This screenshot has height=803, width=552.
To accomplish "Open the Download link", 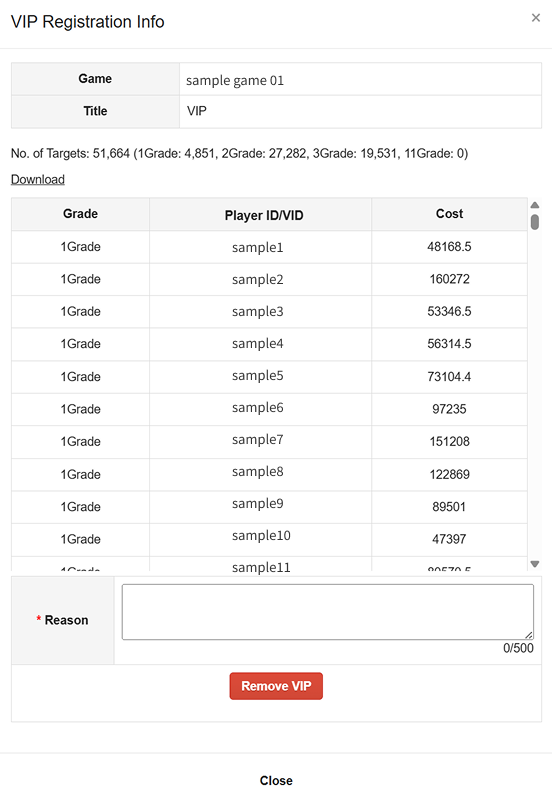I will (x=38, y=179).
